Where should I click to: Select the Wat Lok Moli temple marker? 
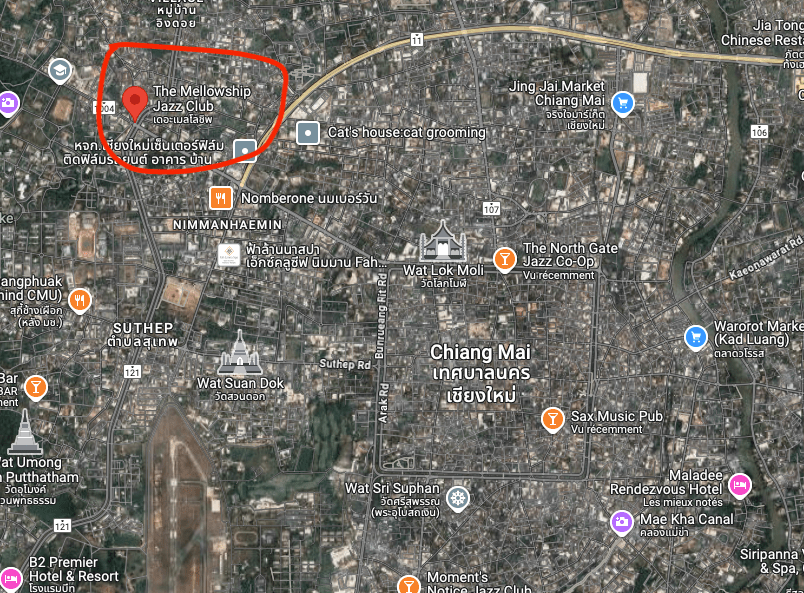point(442,241)
